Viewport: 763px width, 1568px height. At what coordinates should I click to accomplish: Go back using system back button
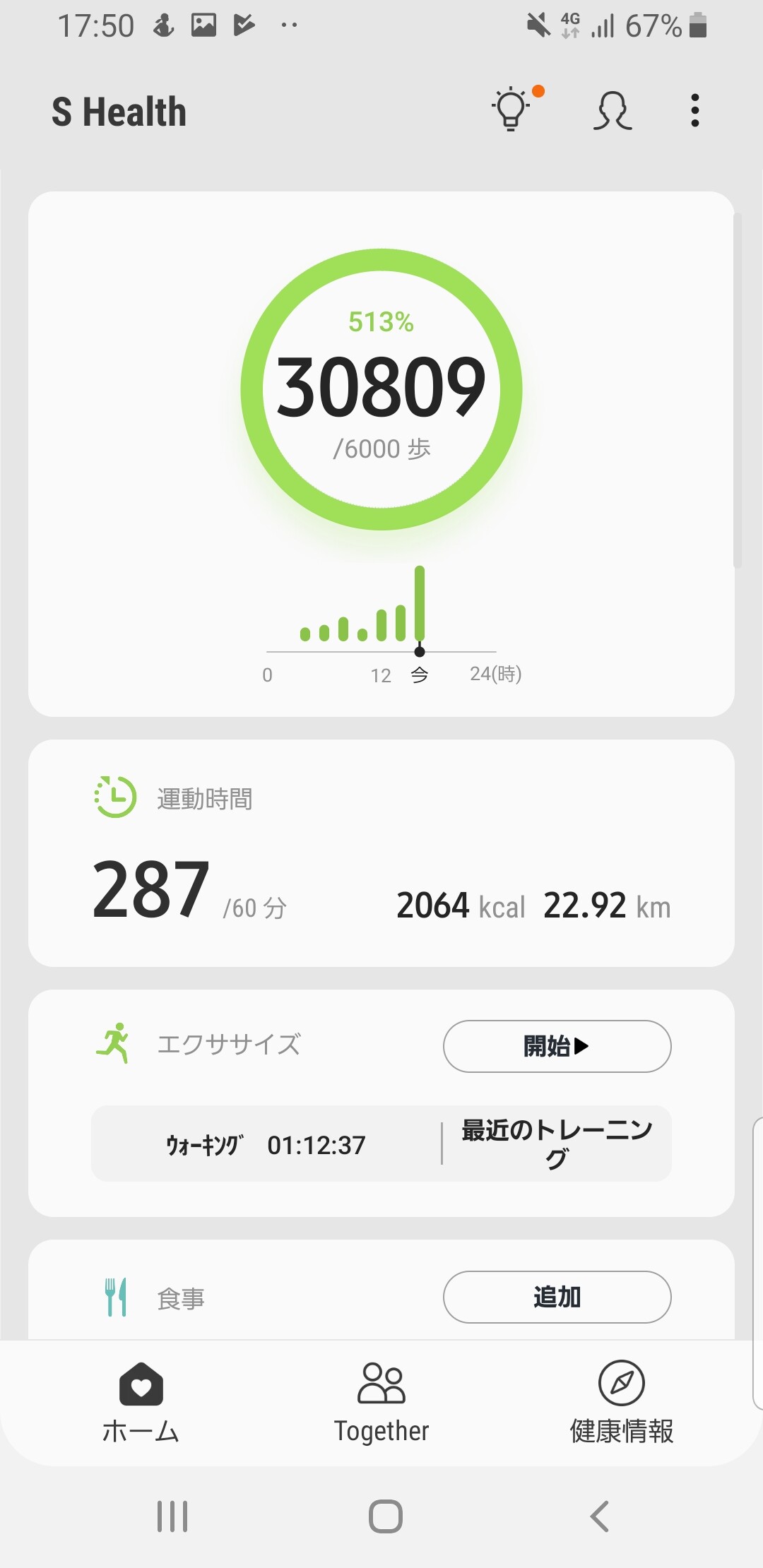click(600, 1516)
